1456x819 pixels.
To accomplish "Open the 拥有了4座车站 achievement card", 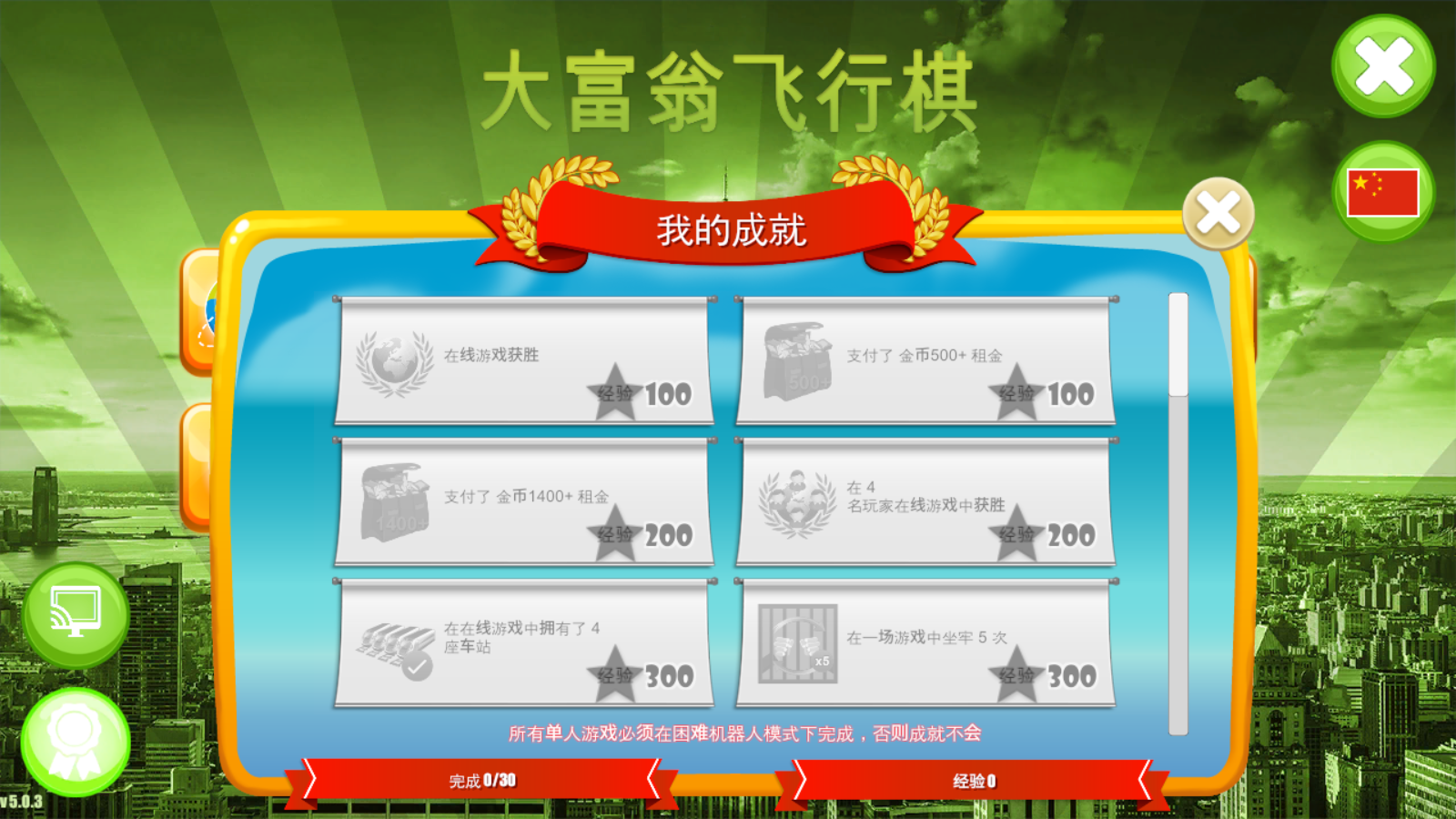I will [x=523, y=643].
